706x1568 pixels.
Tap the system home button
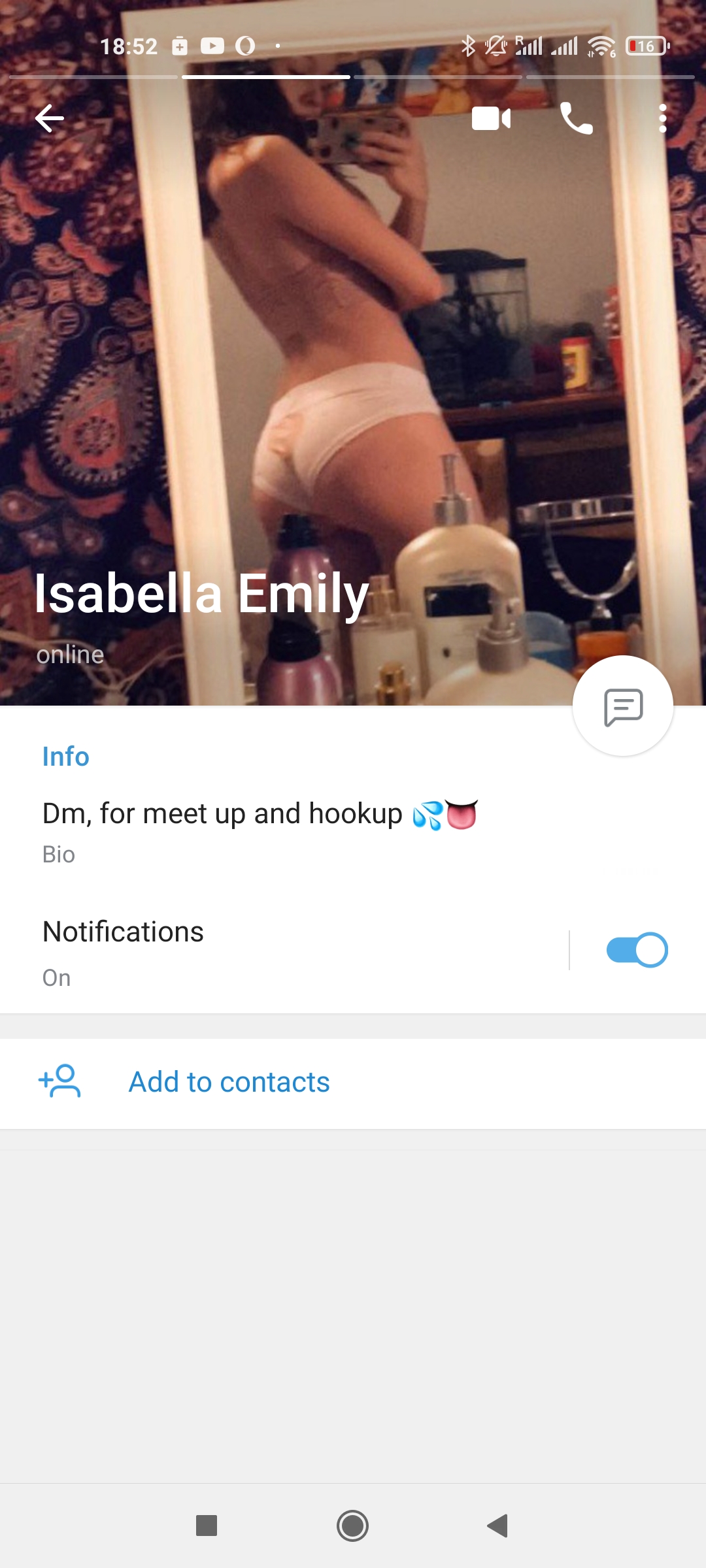[x=353, y=1526]
